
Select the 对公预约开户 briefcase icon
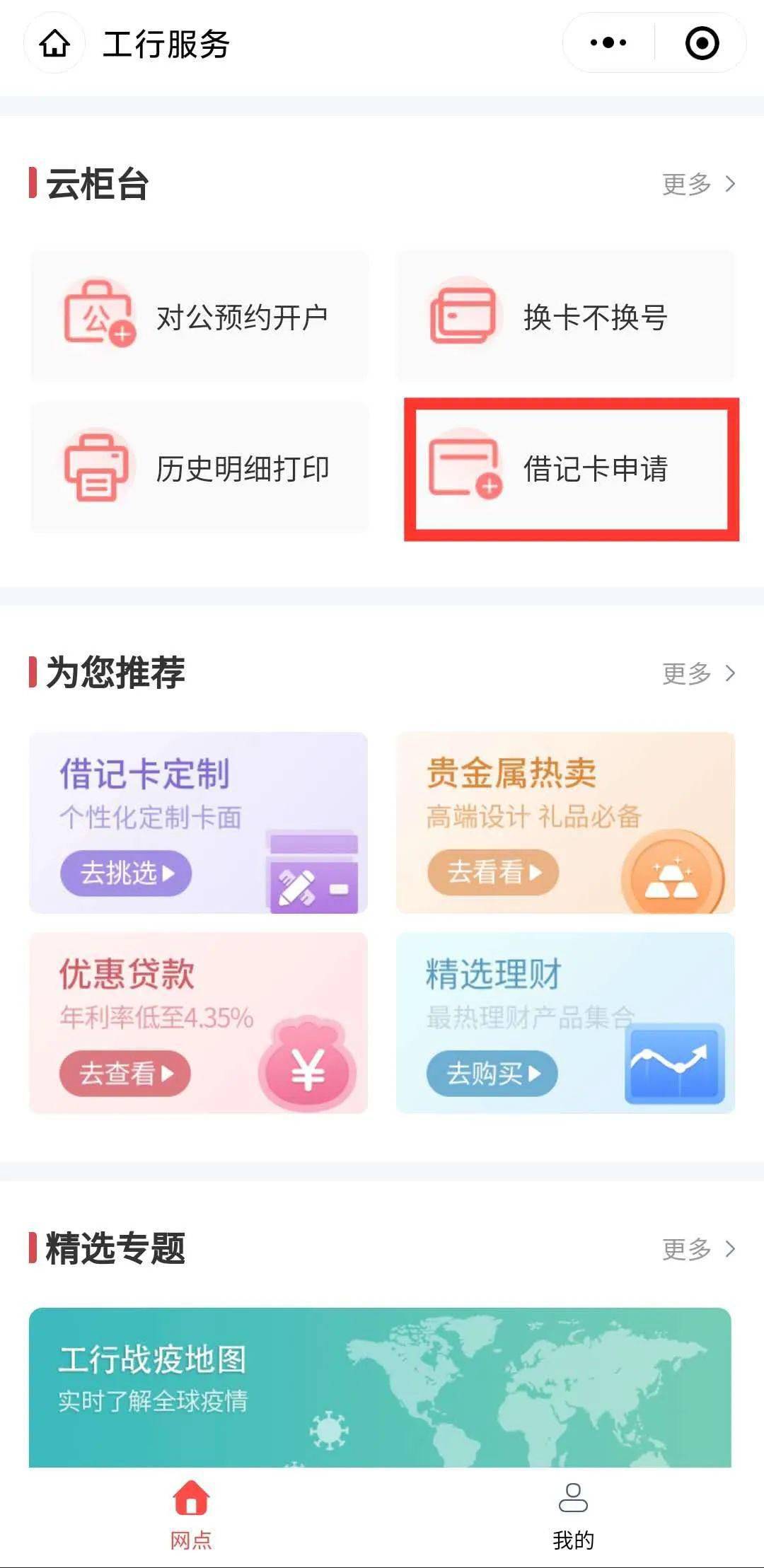coord(99,315)
